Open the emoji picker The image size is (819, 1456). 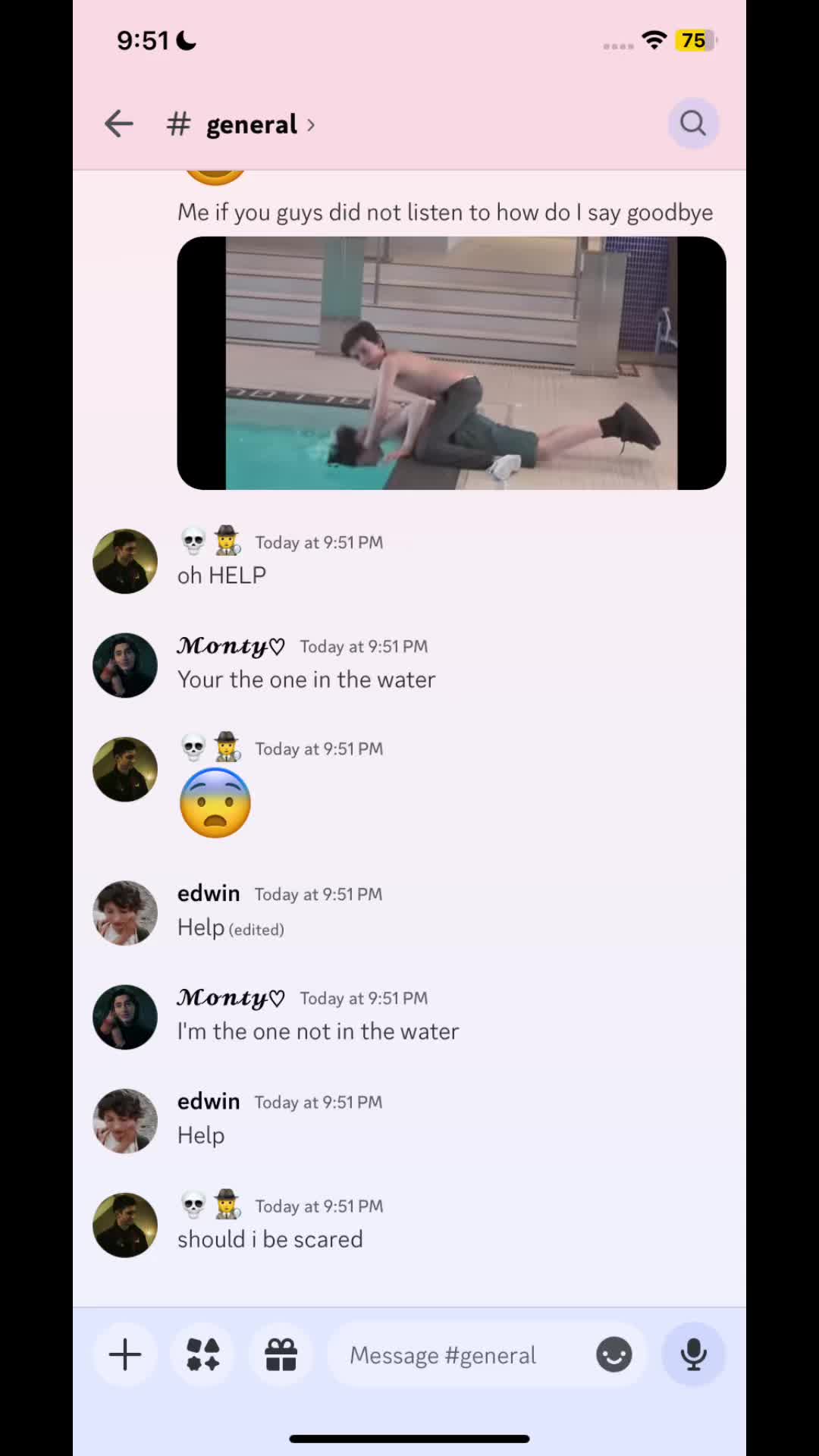pos(613,1354)
